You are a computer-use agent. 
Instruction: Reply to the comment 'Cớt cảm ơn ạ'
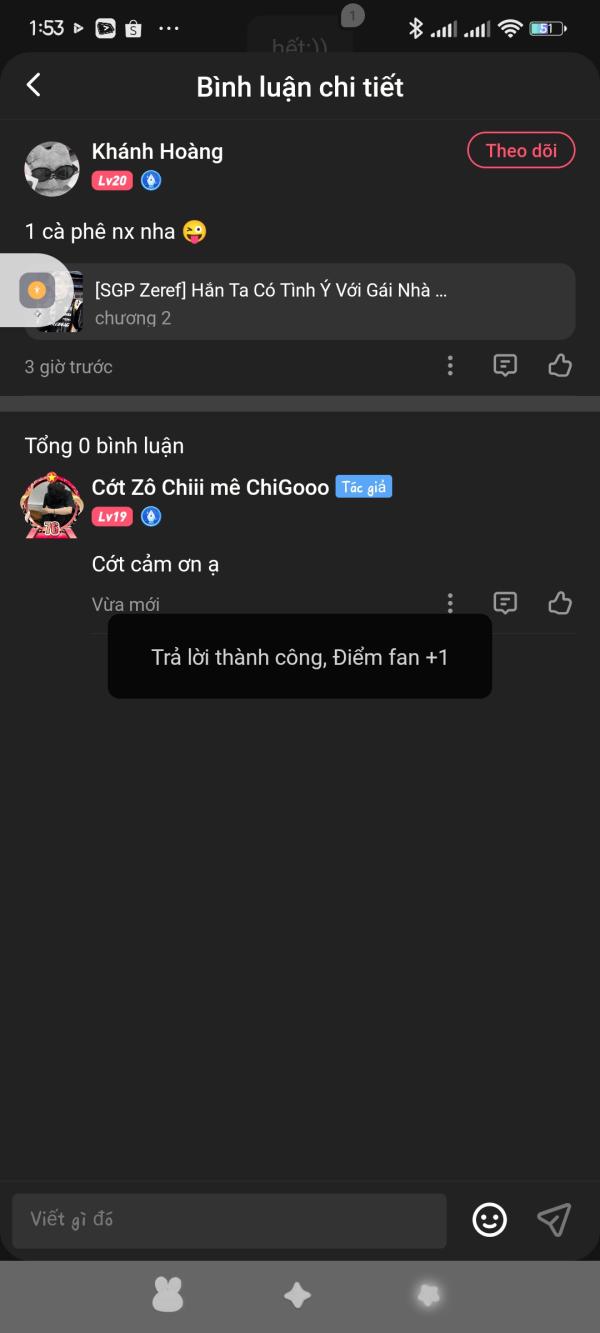click(506, 603)
